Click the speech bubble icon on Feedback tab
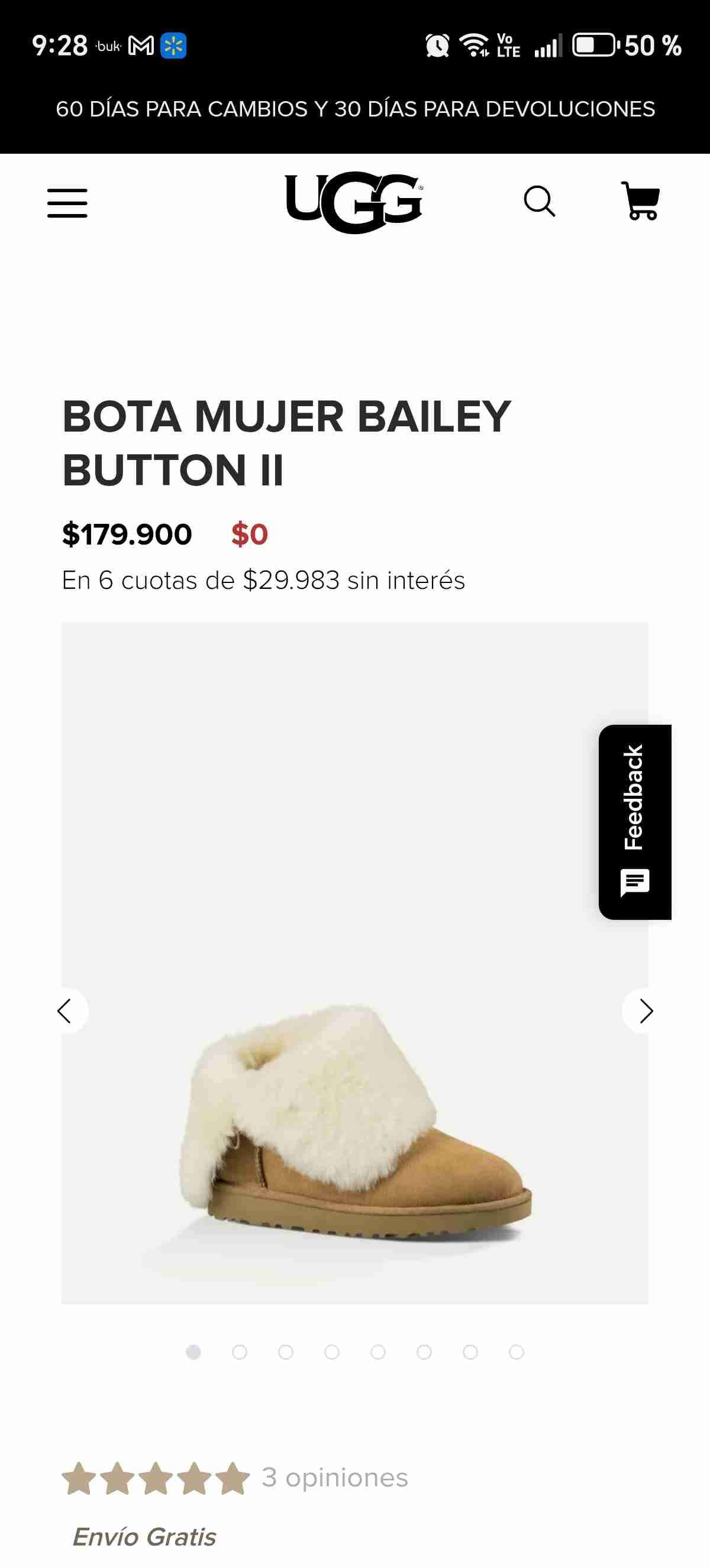Image resolution: width=710 pixels, height=1568 pixels. pos(635,882)
